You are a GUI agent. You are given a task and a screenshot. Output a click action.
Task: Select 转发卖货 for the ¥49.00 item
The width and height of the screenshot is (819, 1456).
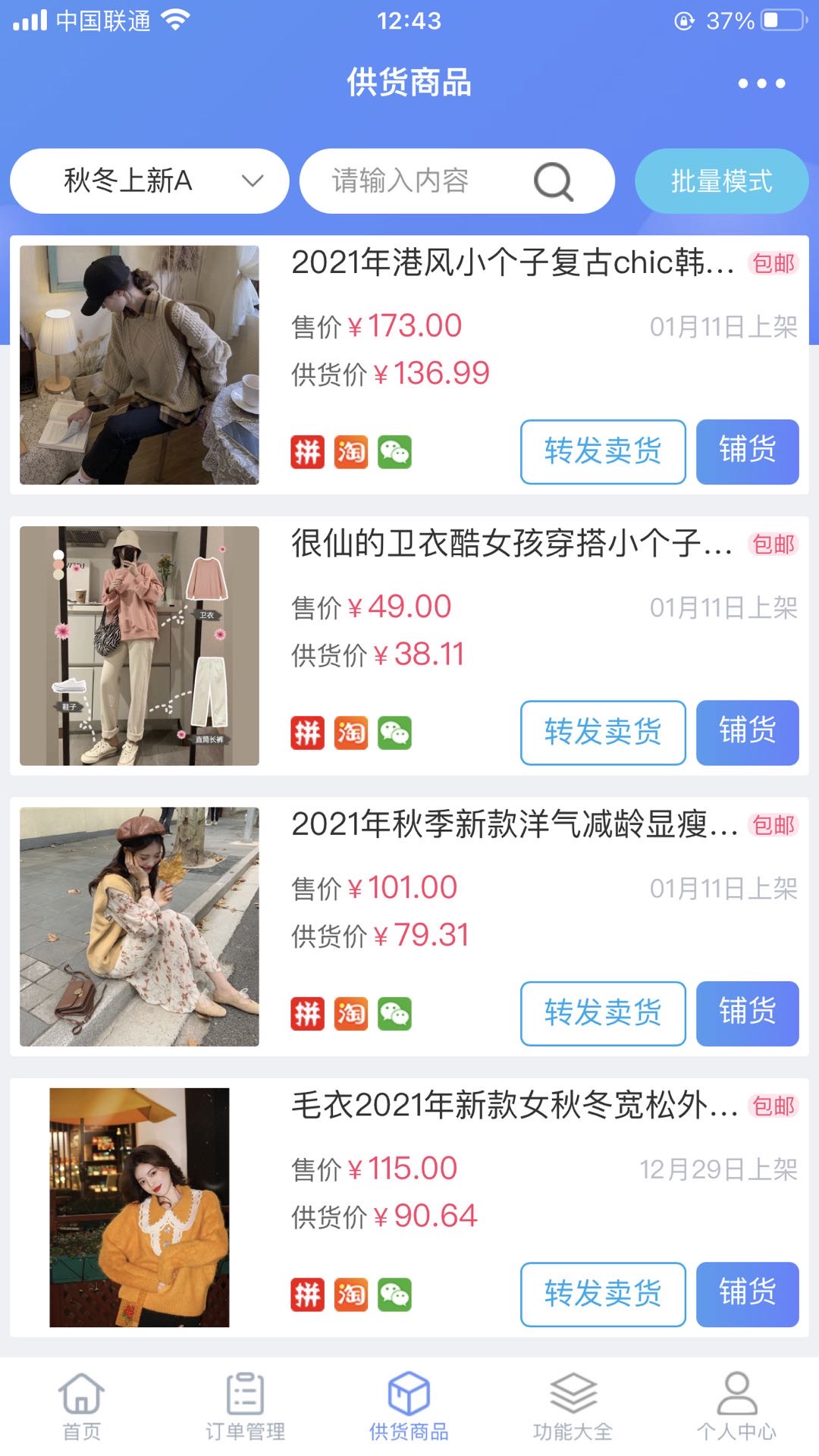(x=603, y=733)
